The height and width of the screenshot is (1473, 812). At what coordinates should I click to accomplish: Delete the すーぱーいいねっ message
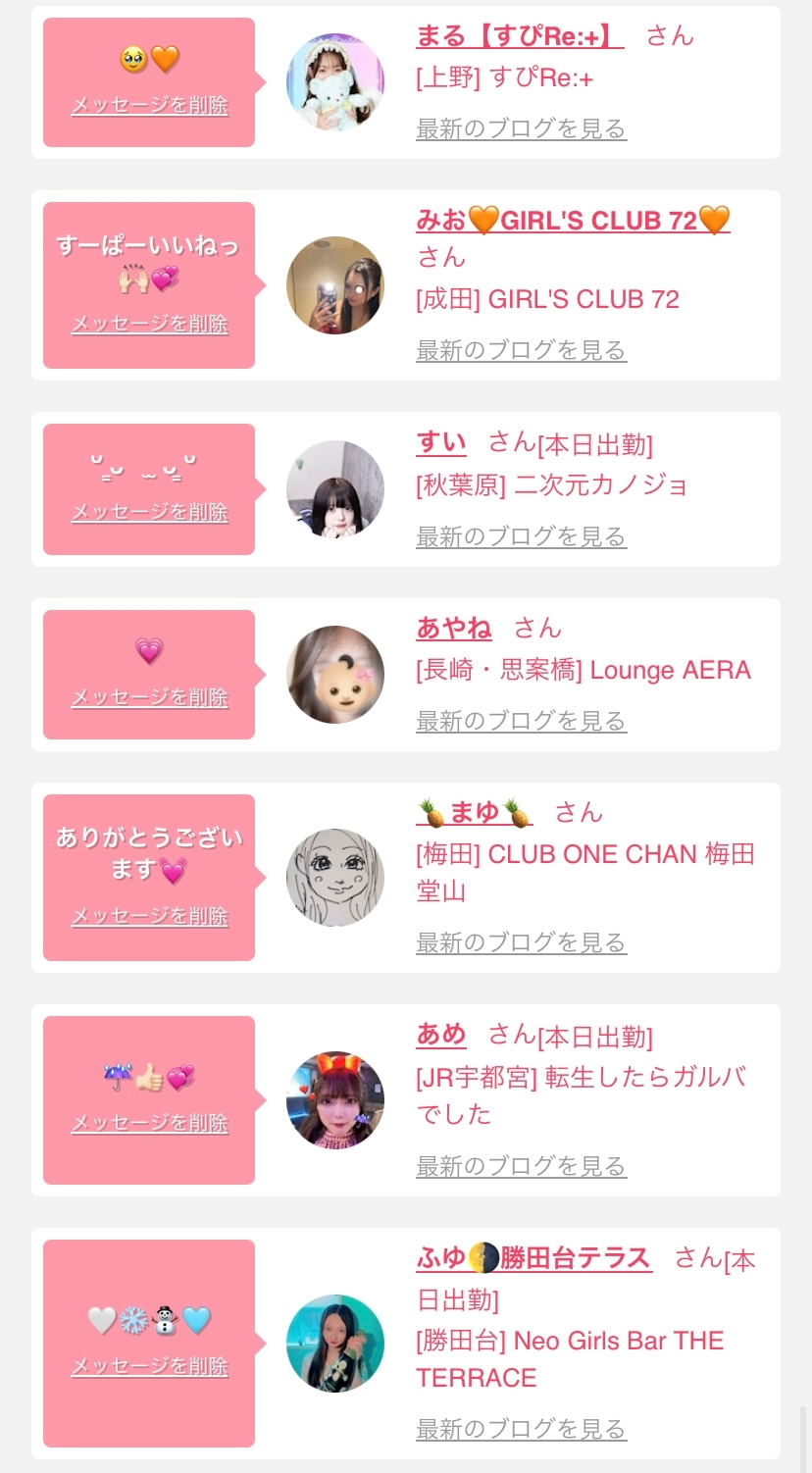coord(149,325)
